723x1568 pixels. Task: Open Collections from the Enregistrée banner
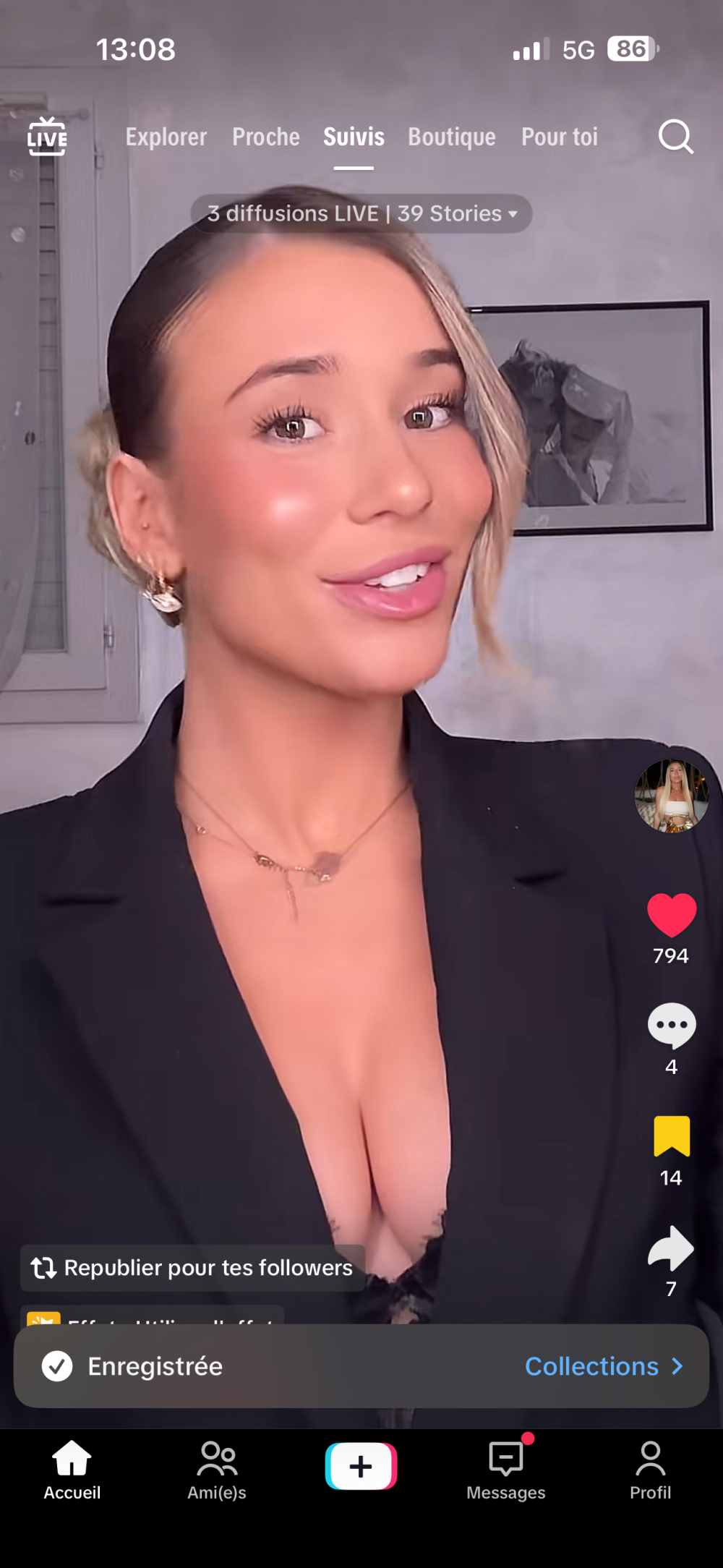pos(603,1366)
